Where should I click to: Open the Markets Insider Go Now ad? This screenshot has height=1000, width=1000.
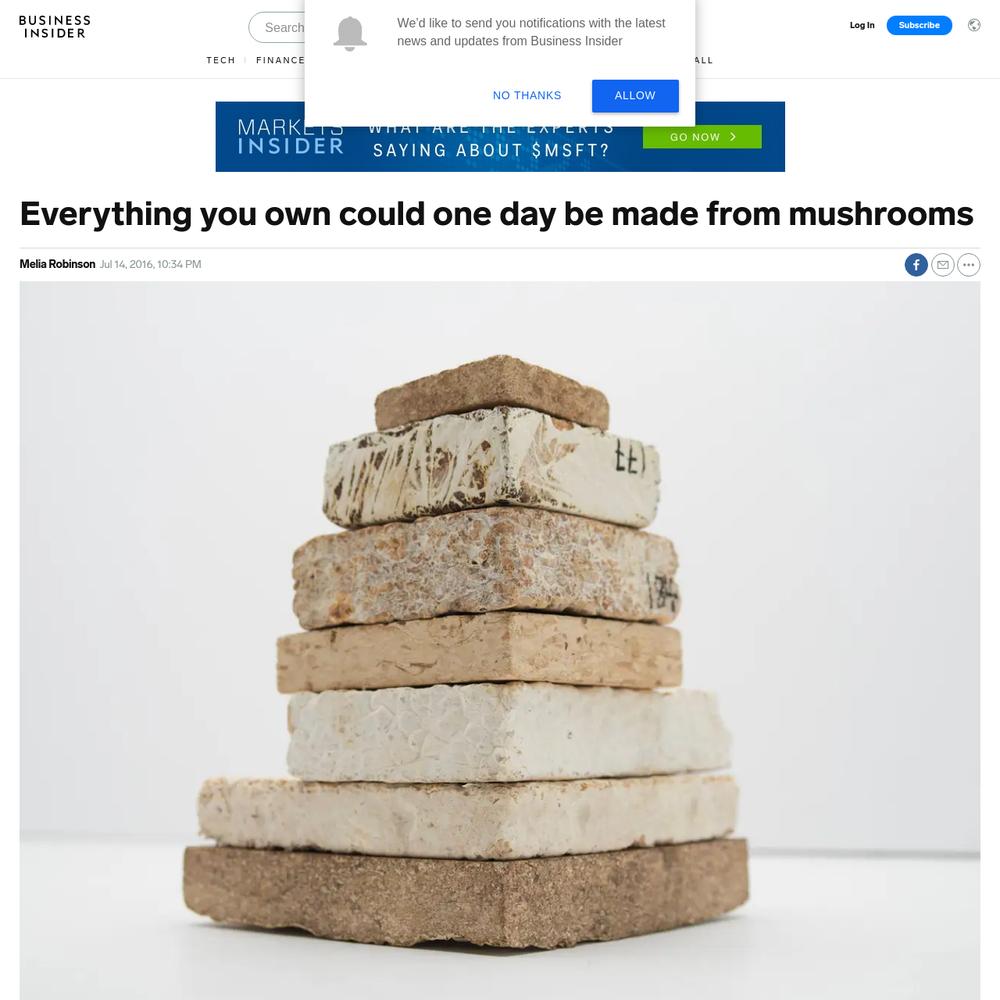[x=702, y=137]
